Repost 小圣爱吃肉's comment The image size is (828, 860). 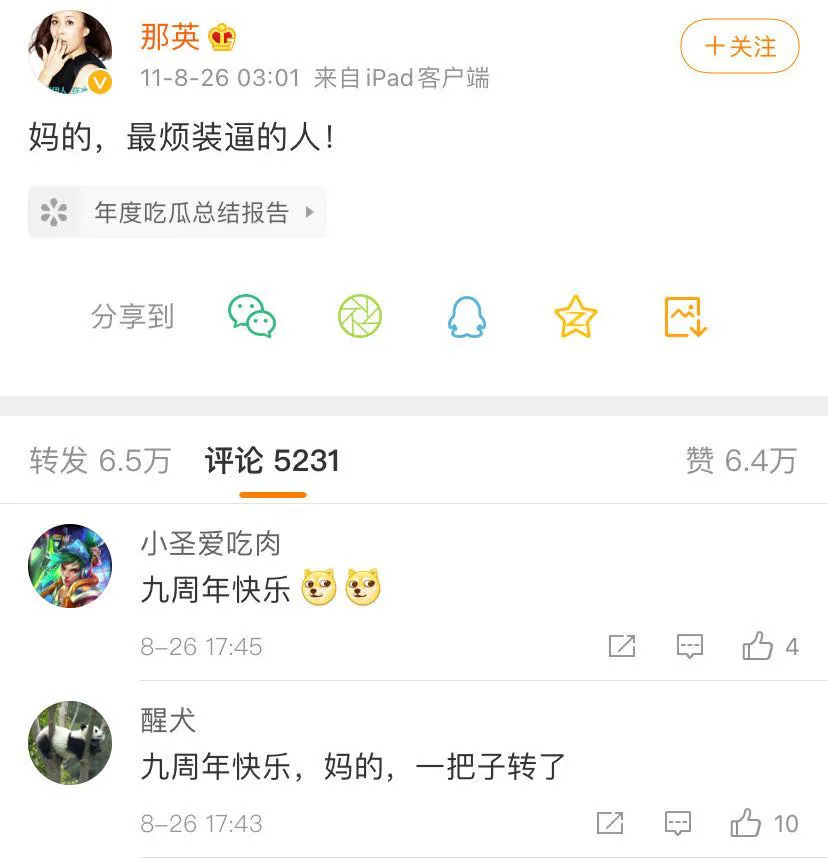tap(622, 646)
